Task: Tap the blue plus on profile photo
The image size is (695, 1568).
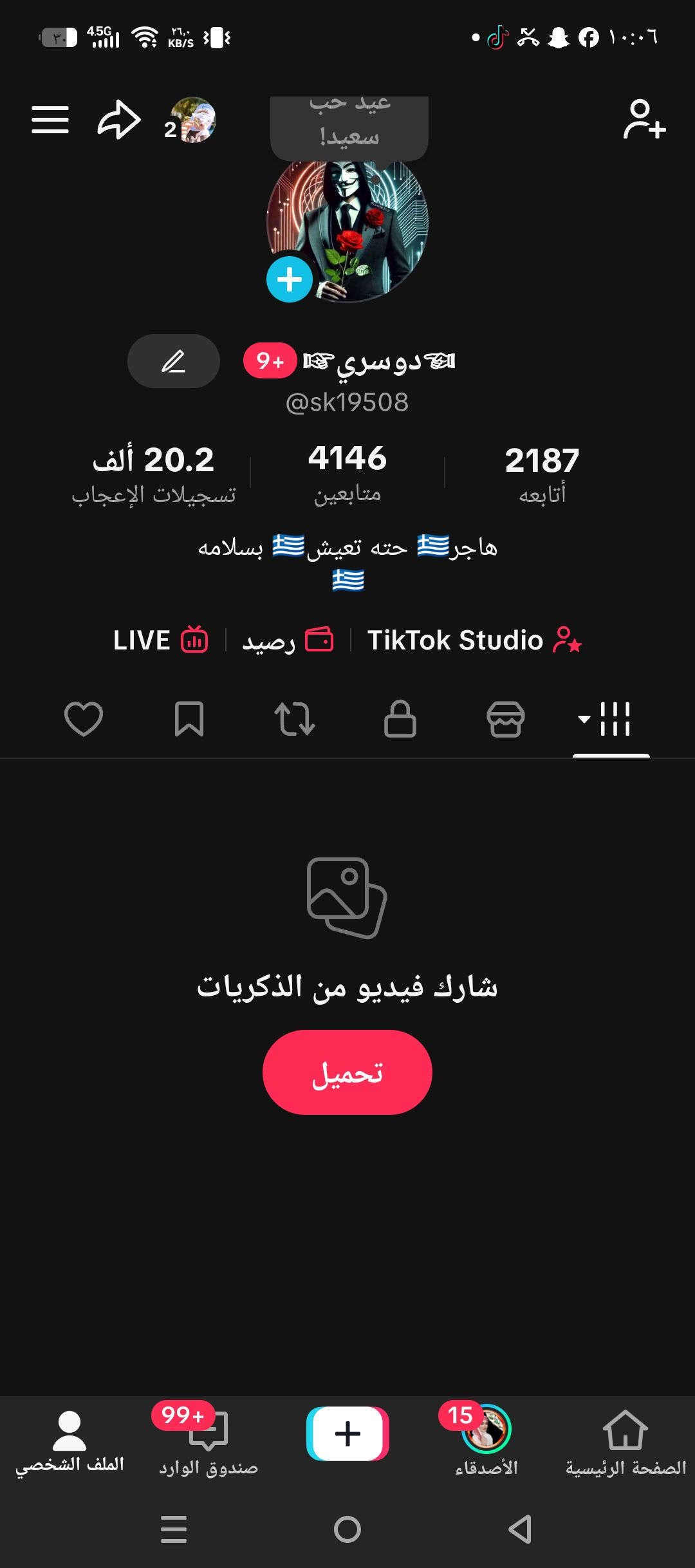Action: click(290, 279)
